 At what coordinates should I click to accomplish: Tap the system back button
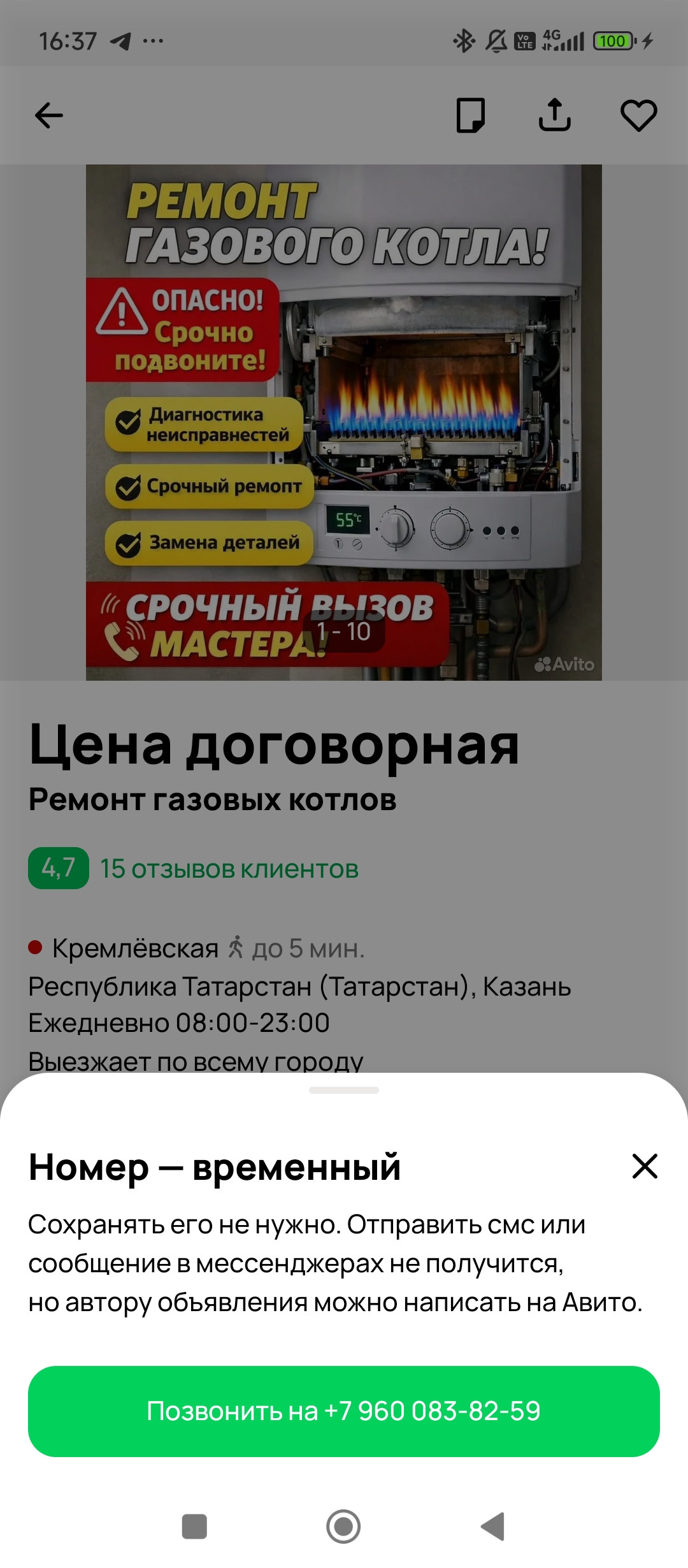(x=493, y=1527)
